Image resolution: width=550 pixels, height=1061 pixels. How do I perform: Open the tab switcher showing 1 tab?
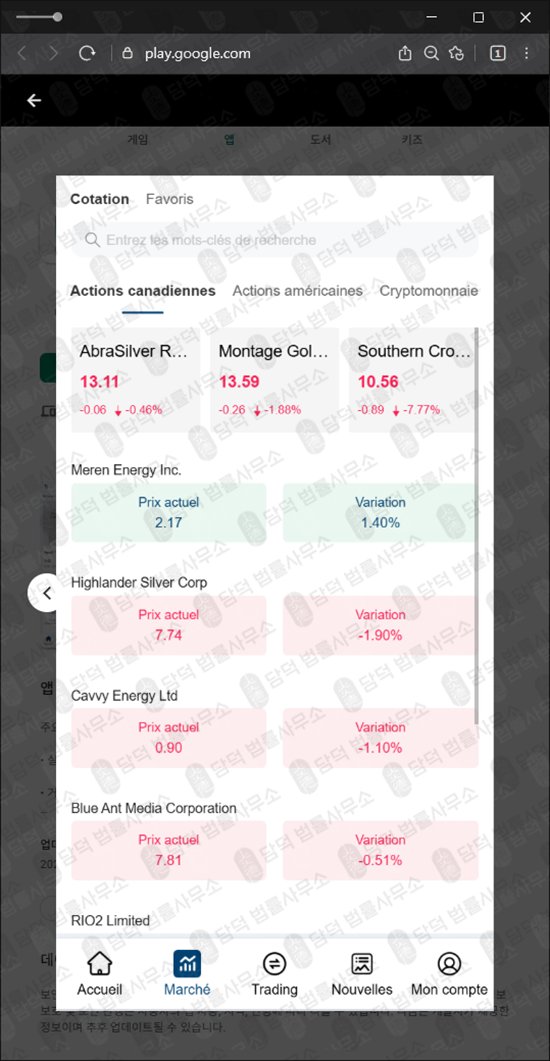497,53
